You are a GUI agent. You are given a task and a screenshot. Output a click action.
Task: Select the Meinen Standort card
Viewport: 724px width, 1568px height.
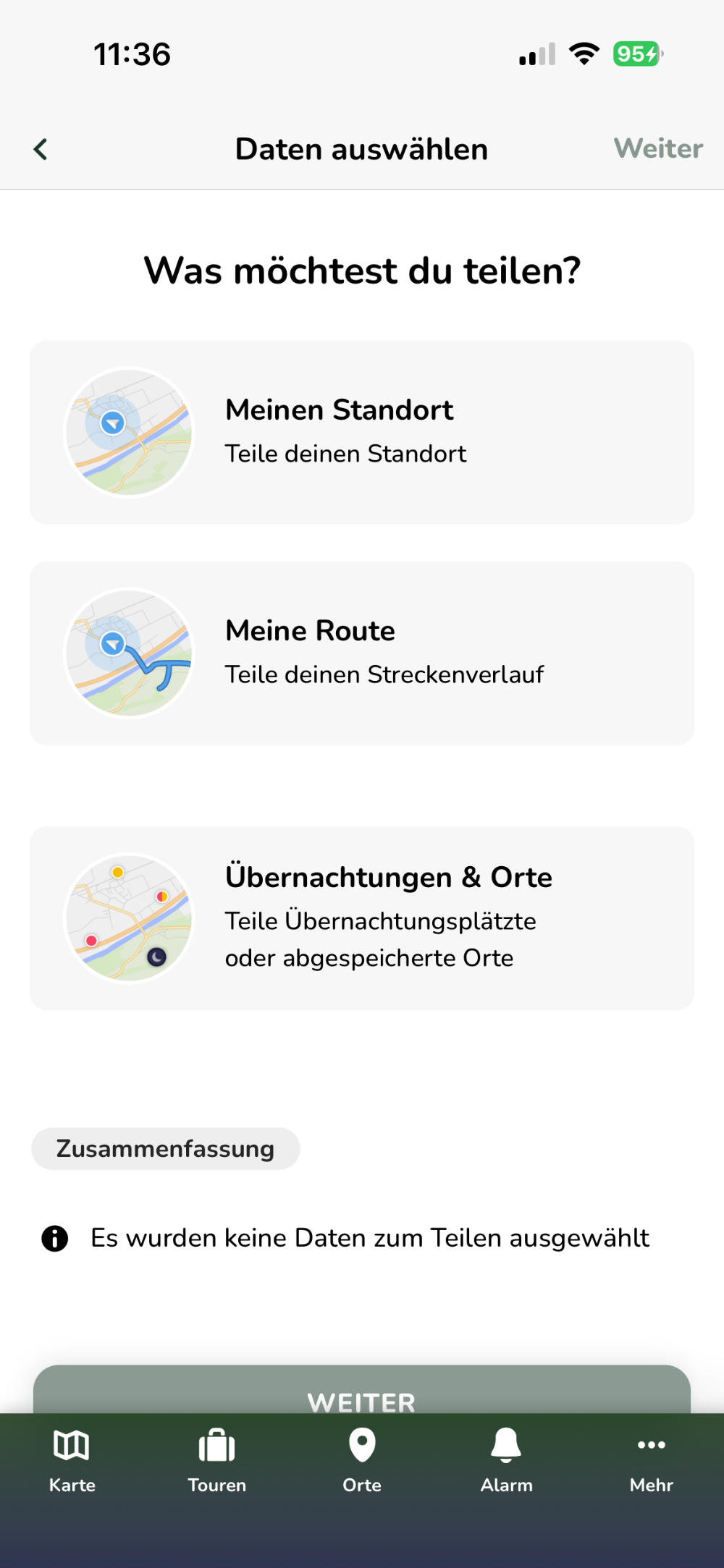click(362, 432)
